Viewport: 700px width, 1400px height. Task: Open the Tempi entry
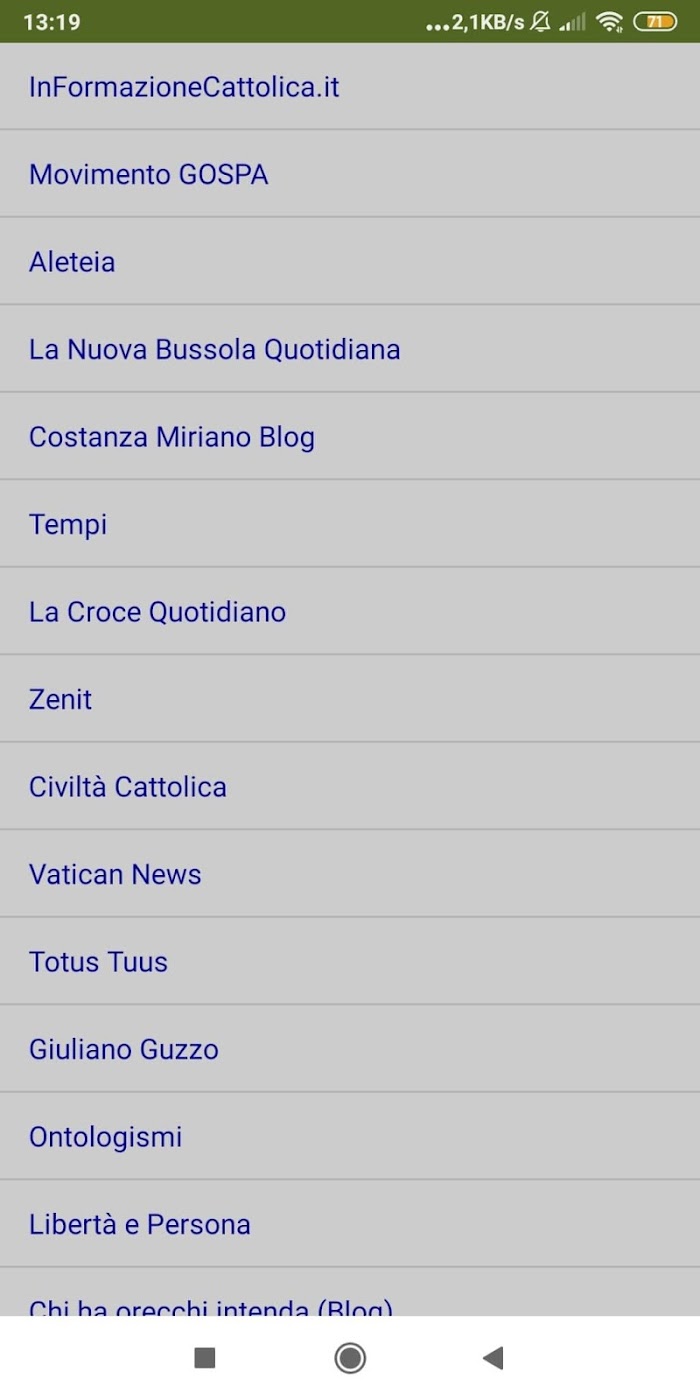[x=350, y=524]
